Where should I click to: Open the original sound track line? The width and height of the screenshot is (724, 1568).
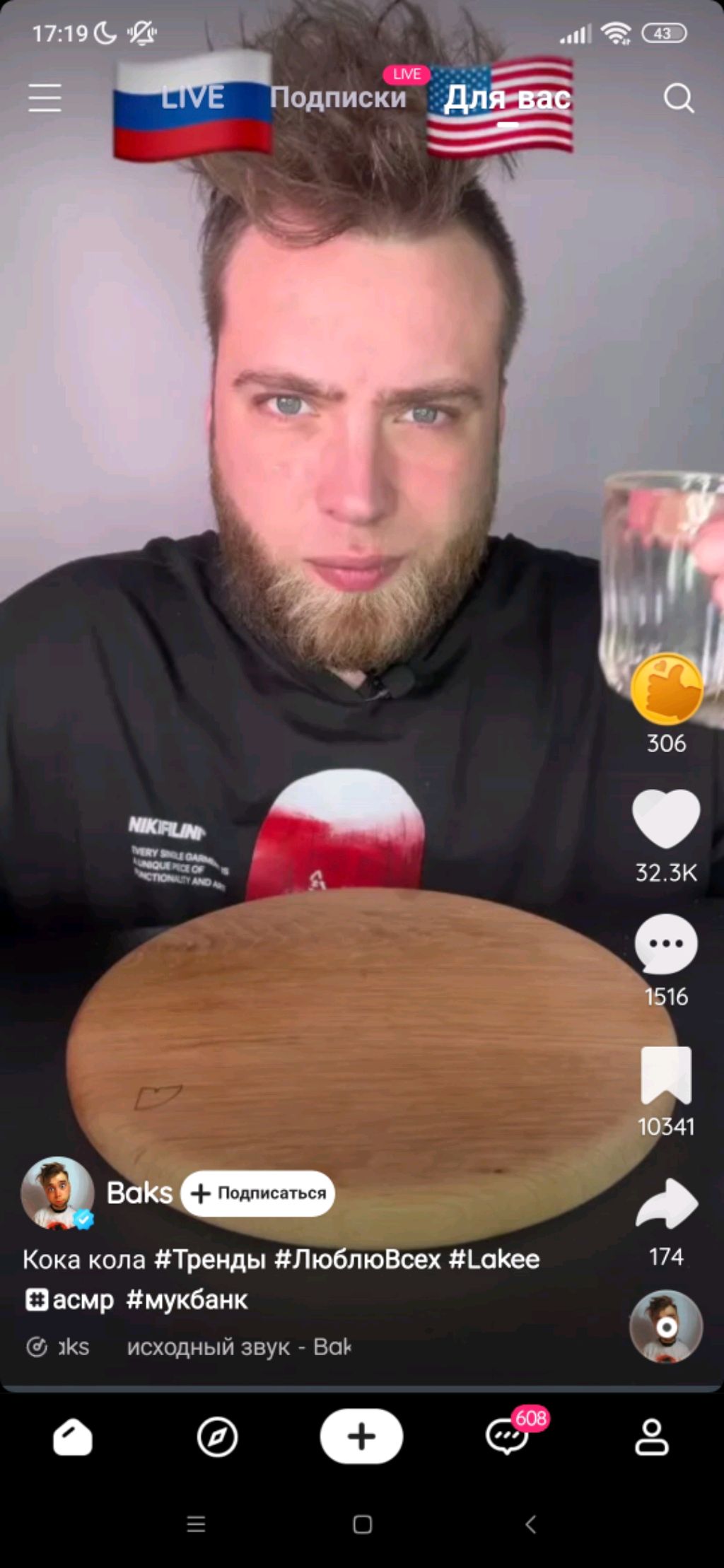[x=238, y=1347]
